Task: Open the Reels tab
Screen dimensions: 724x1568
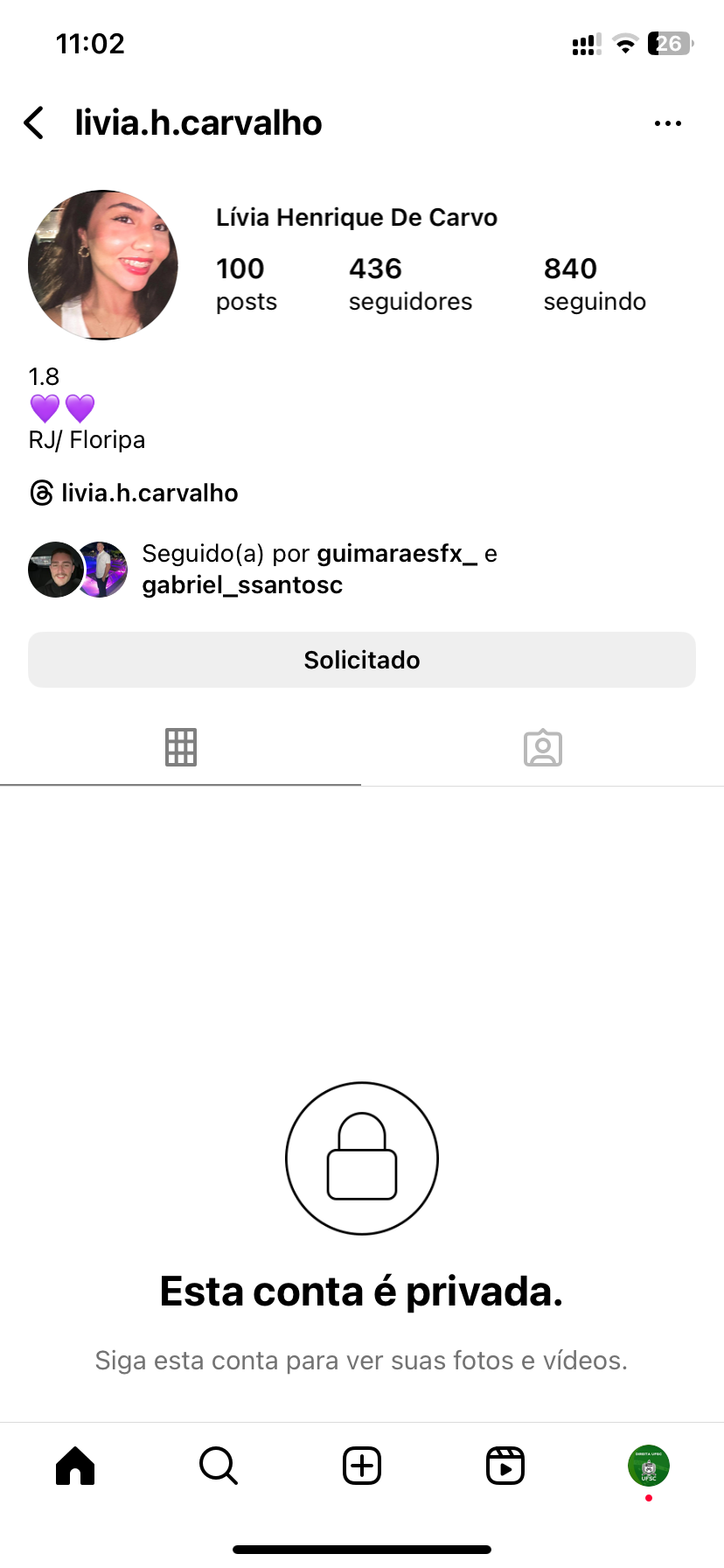Action: (505, 1466)
